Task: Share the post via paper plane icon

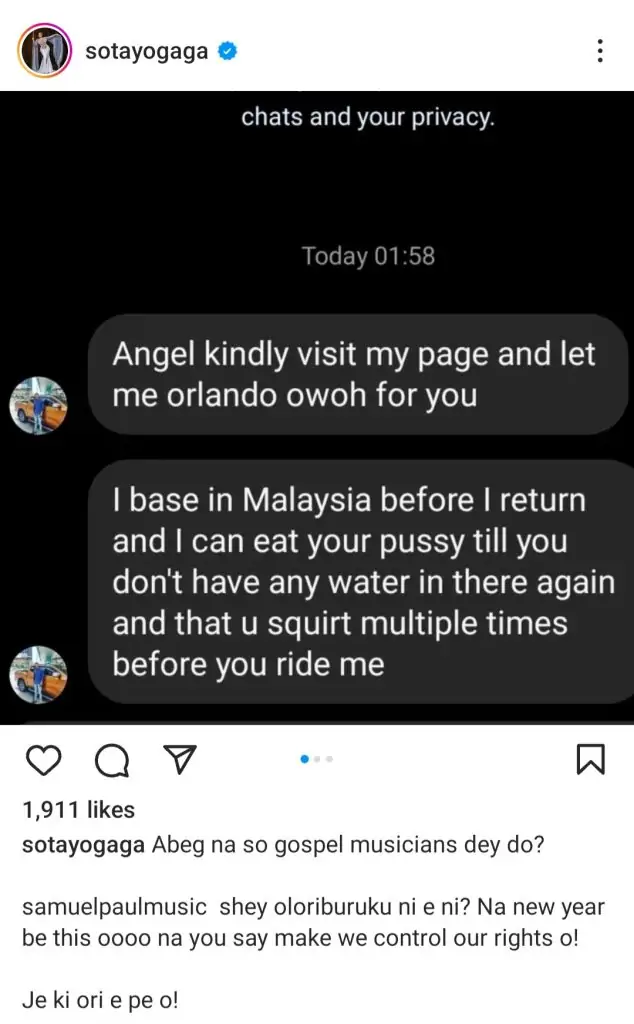Action: (x=178, y=762)
